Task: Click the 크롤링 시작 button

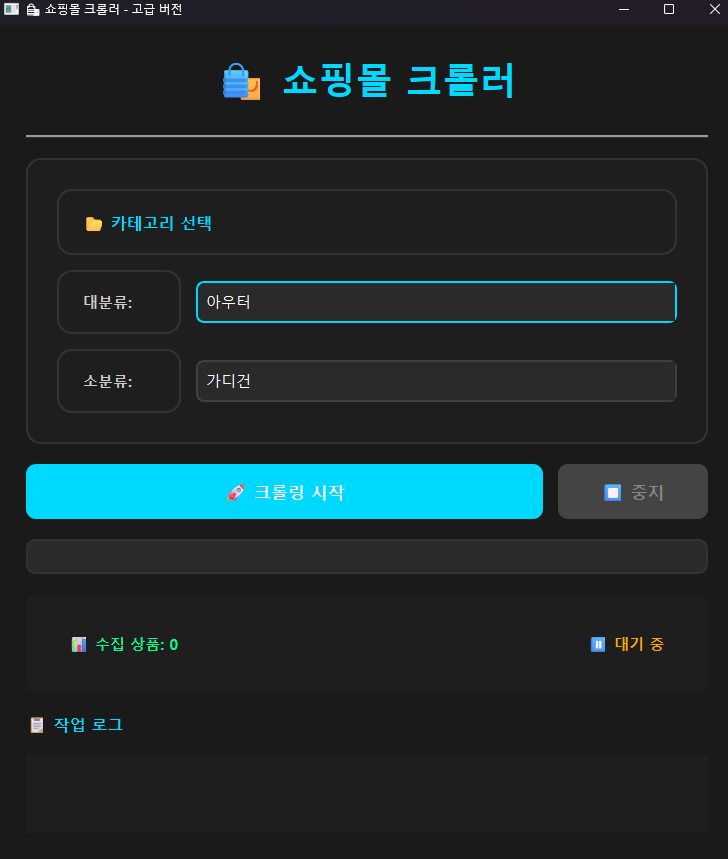Action: click(x=284, y=492)
